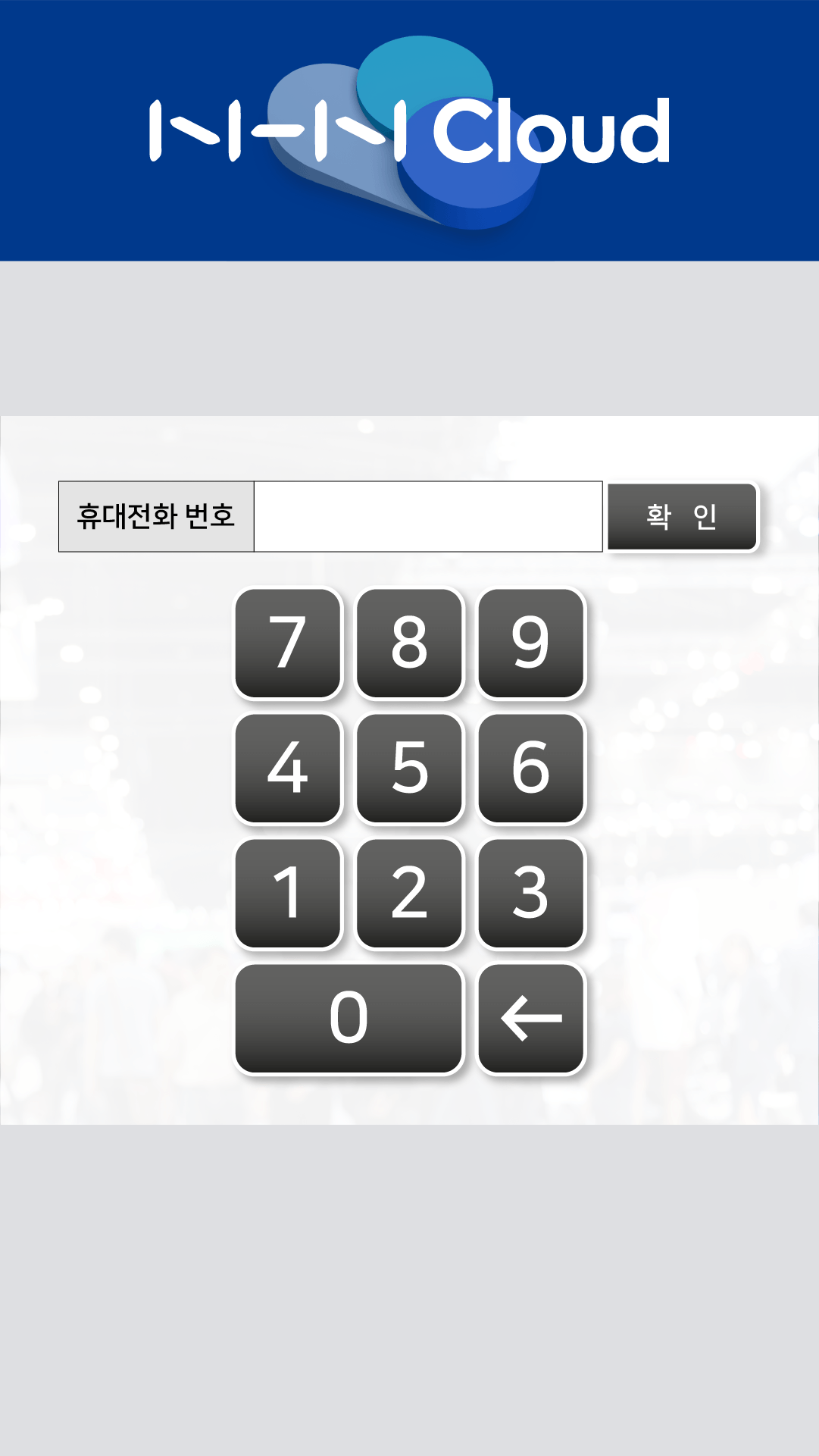Tap the 확인 confirm button
The height and width of the screenshot is (1456, 819).
[682, 516]
